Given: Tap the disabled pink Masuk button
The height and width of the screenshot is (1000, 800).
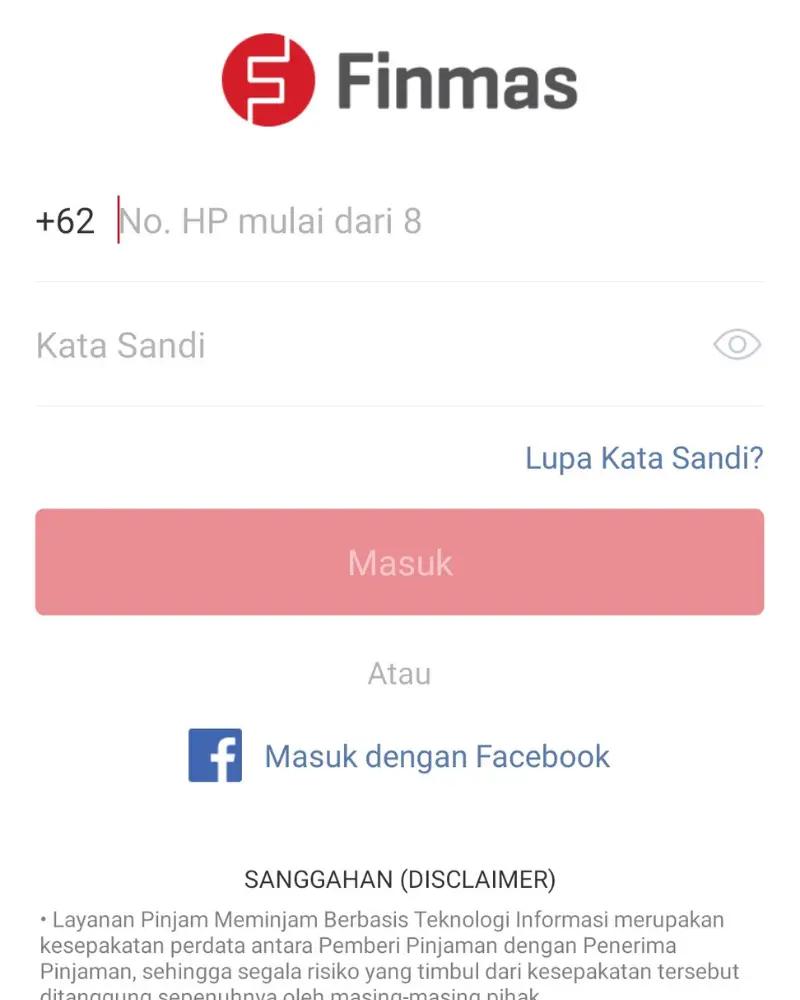Looking at the screenshot, I should pos(399,562).
